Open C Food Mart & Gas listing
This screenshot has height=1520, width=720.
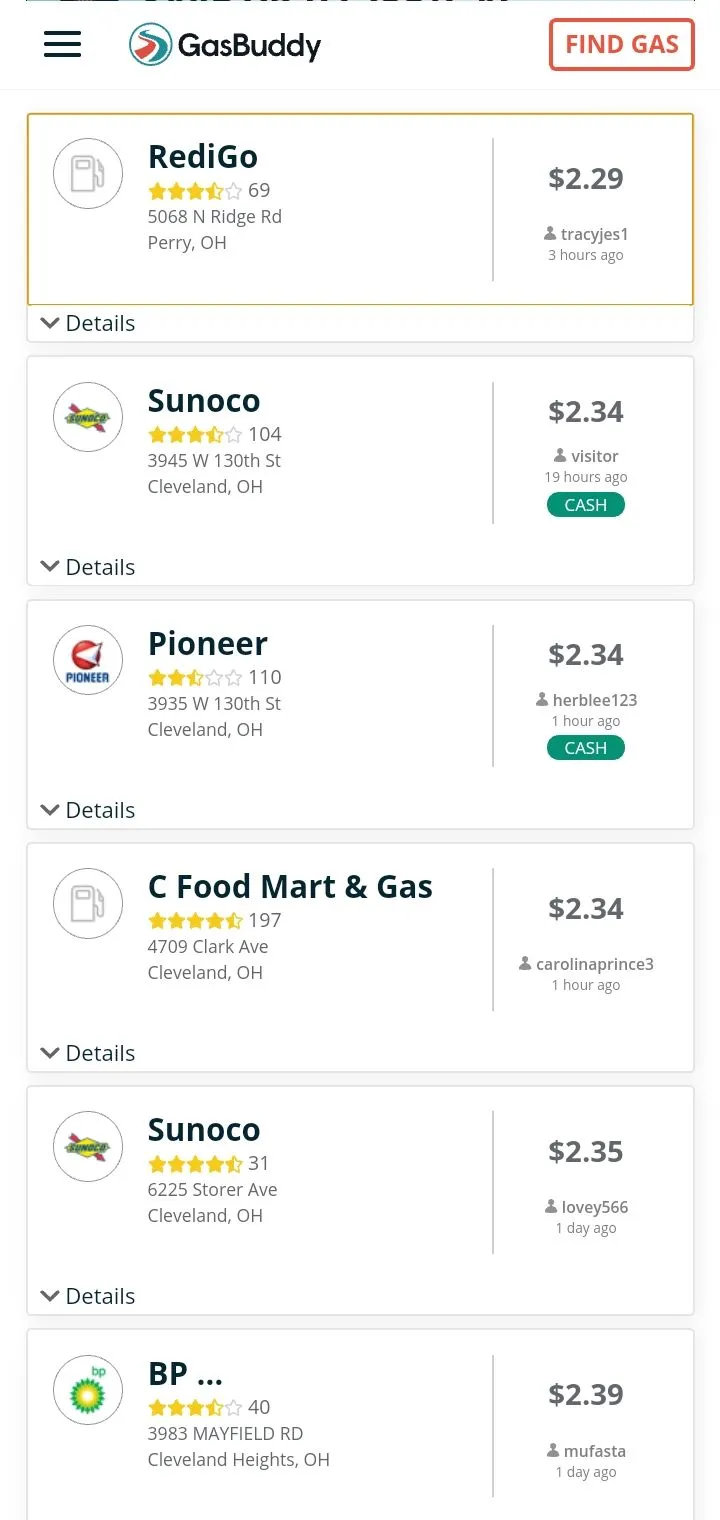click(290, 887)
